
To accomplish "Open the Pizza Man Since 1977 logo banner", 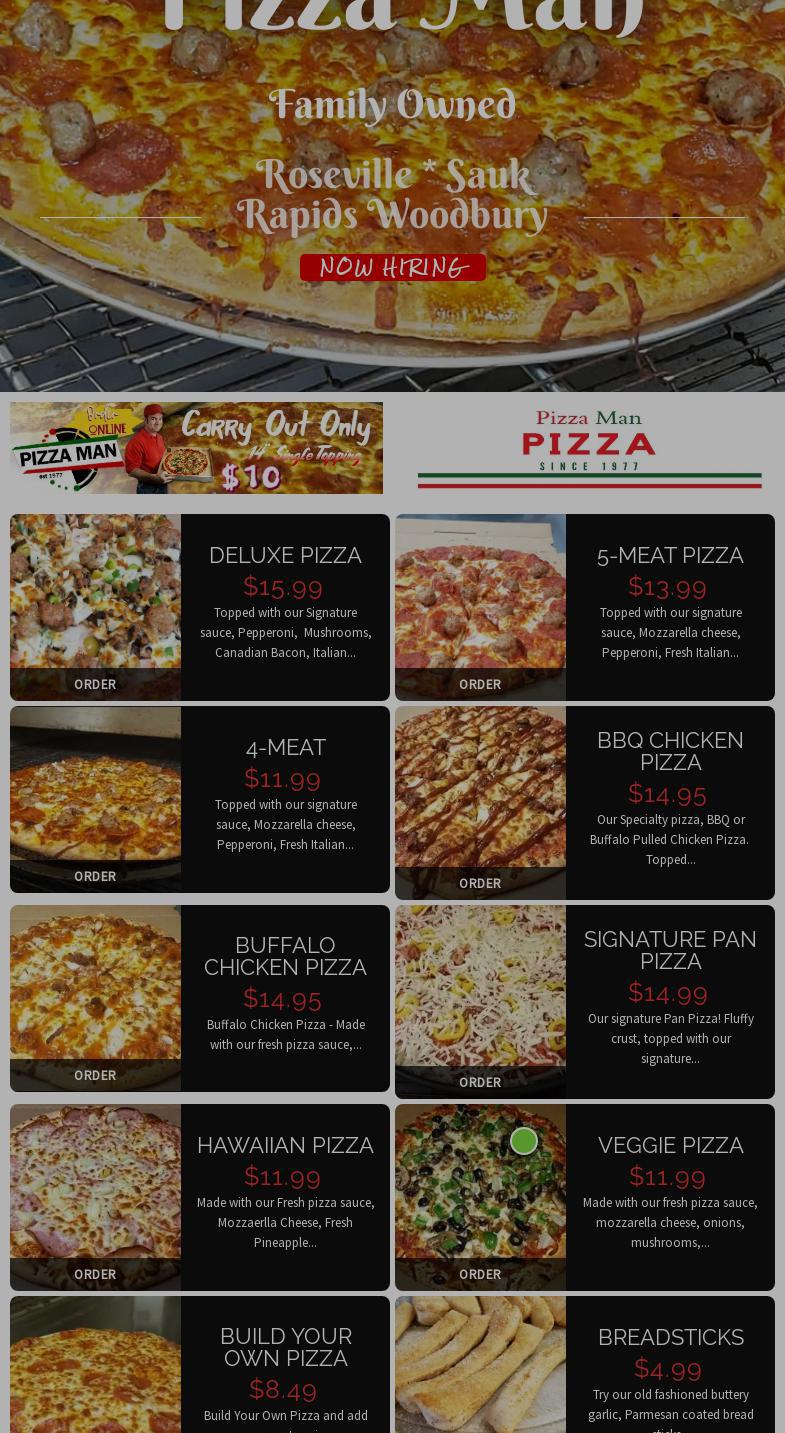I will pos(589,448).
